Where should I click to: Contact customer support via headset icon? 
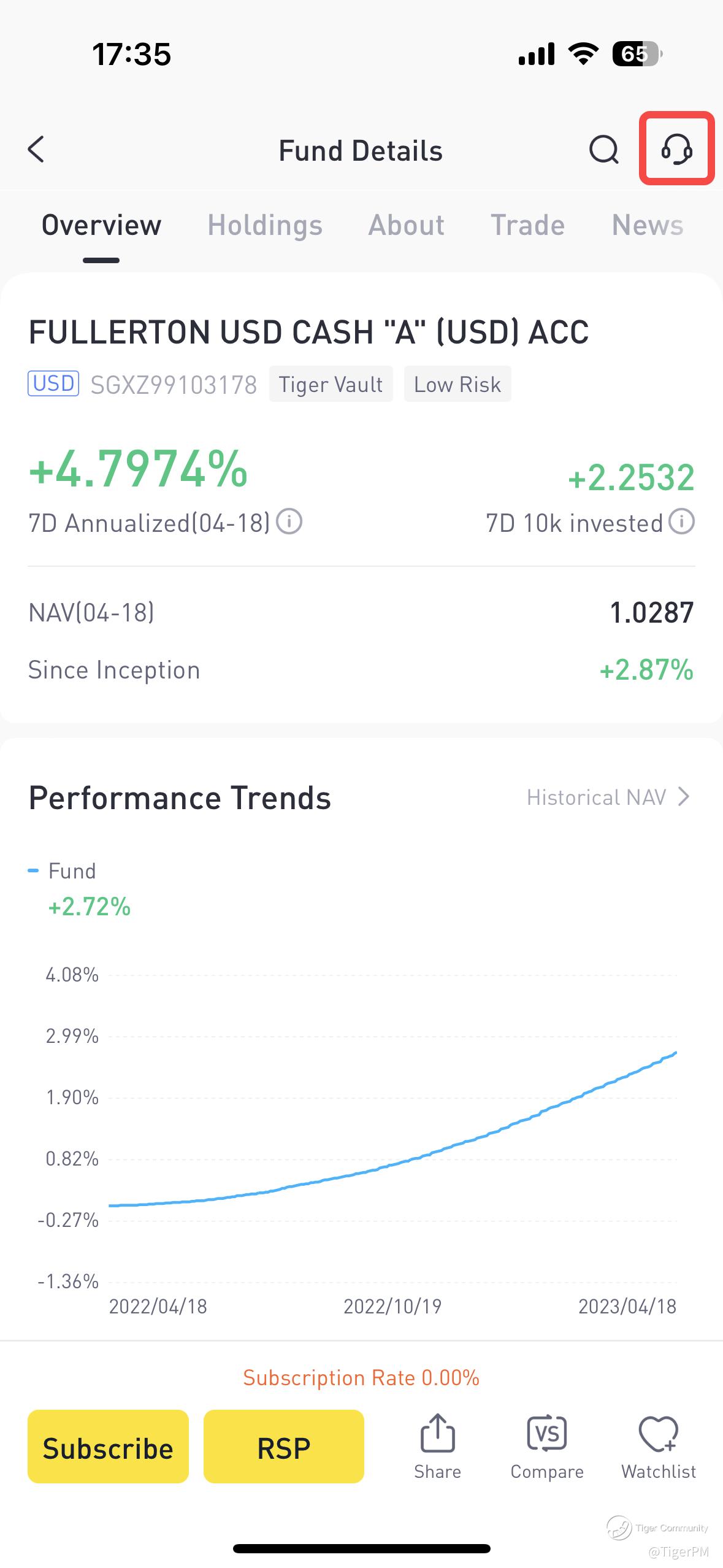coord(676,148)
